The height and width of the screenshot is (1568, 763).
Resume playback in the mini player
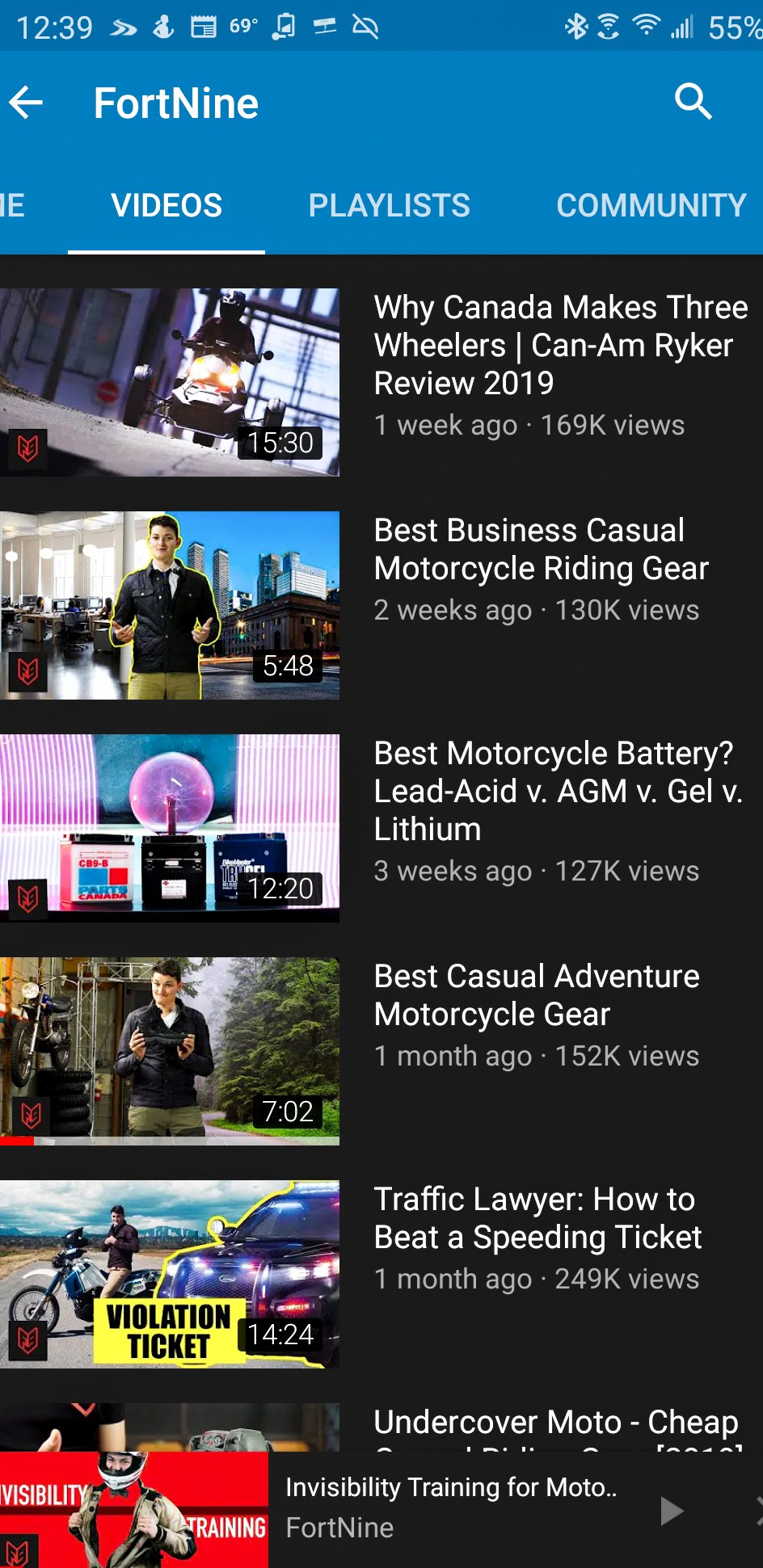click(672, 1510)
